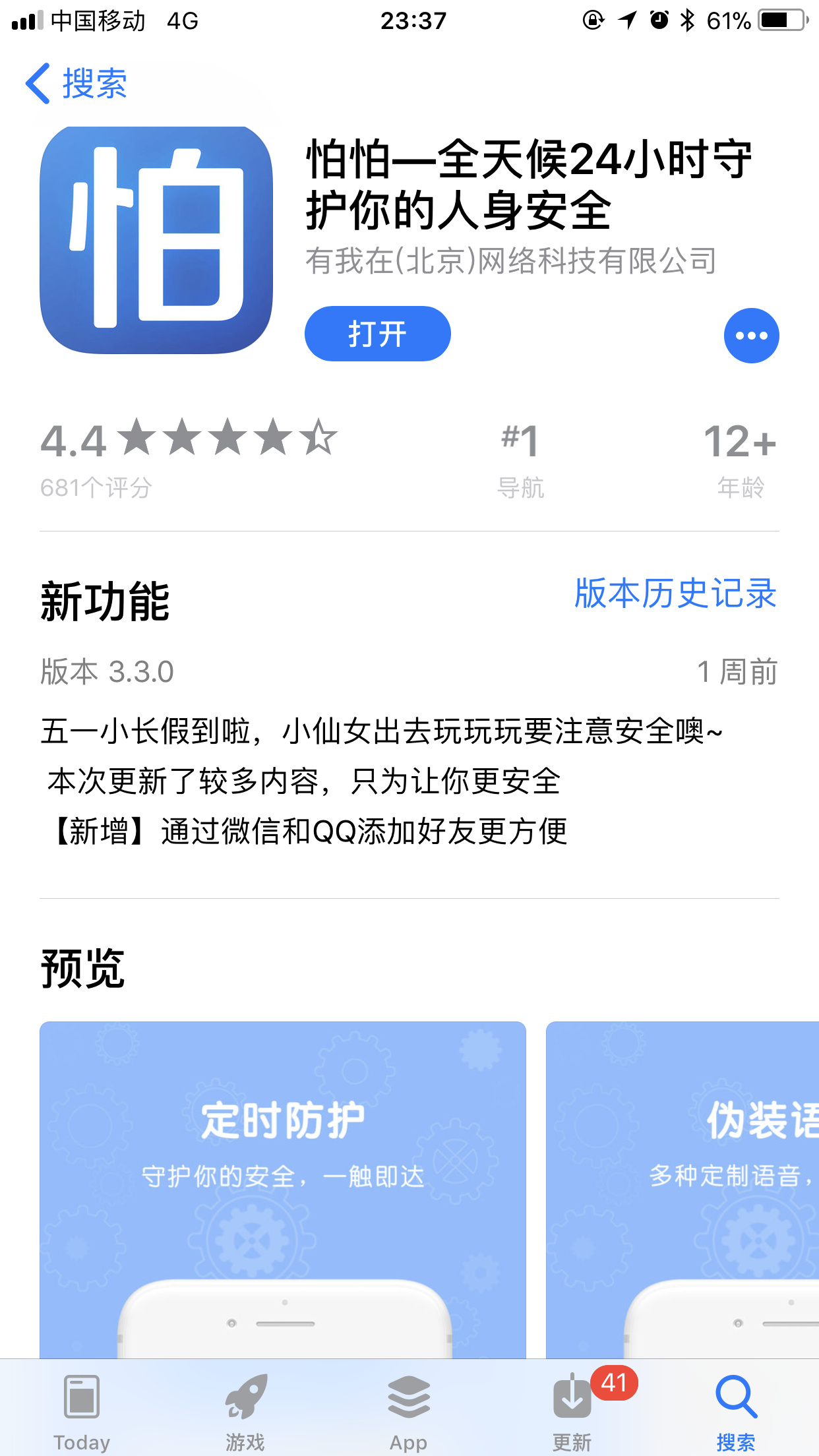Open the 定时防护 preview screenshot
Image resolution: width=819 pixels, height=1456 pixels.
(x=282, y=1188)
